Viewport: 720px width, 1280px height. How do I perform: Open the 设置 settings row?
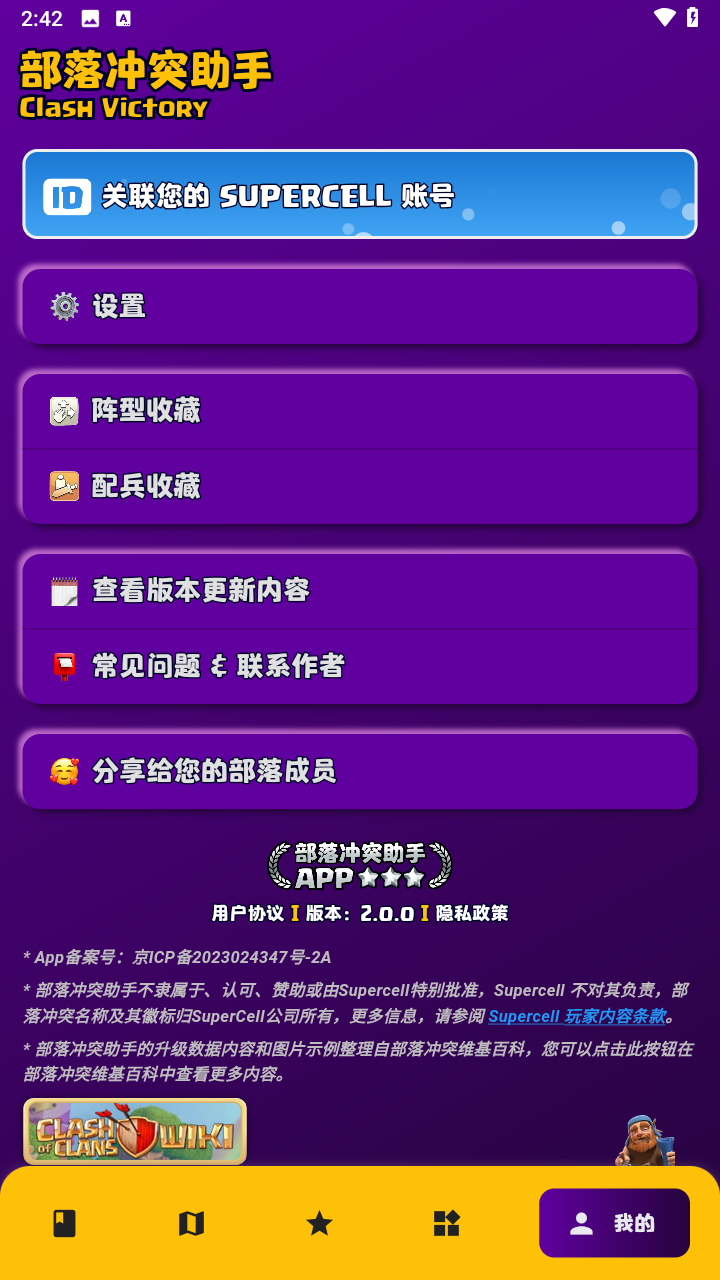click(x=359, y=306)
